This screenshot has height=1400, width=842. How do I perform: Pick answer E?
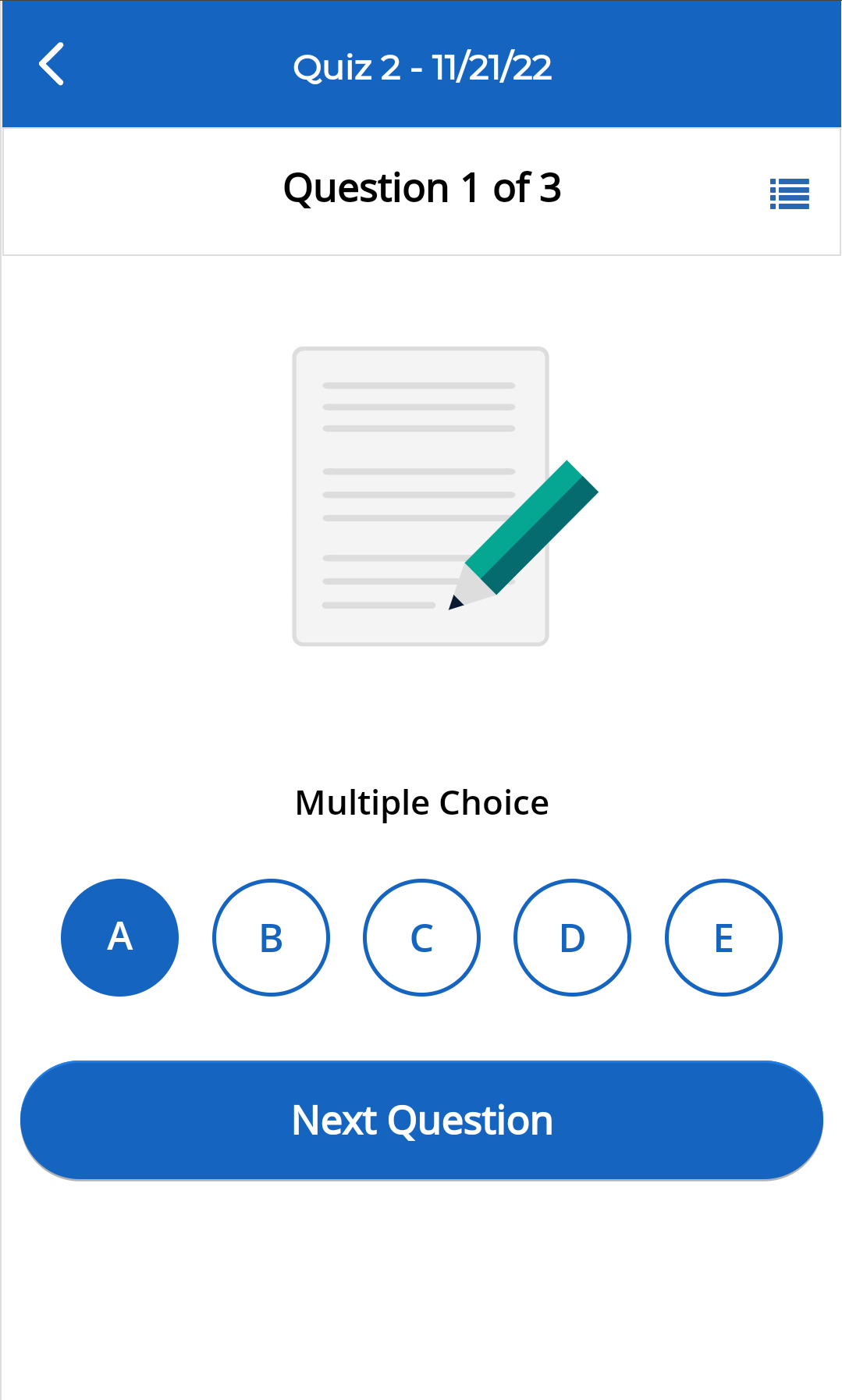pyautogui.click(x=723, y=937)
